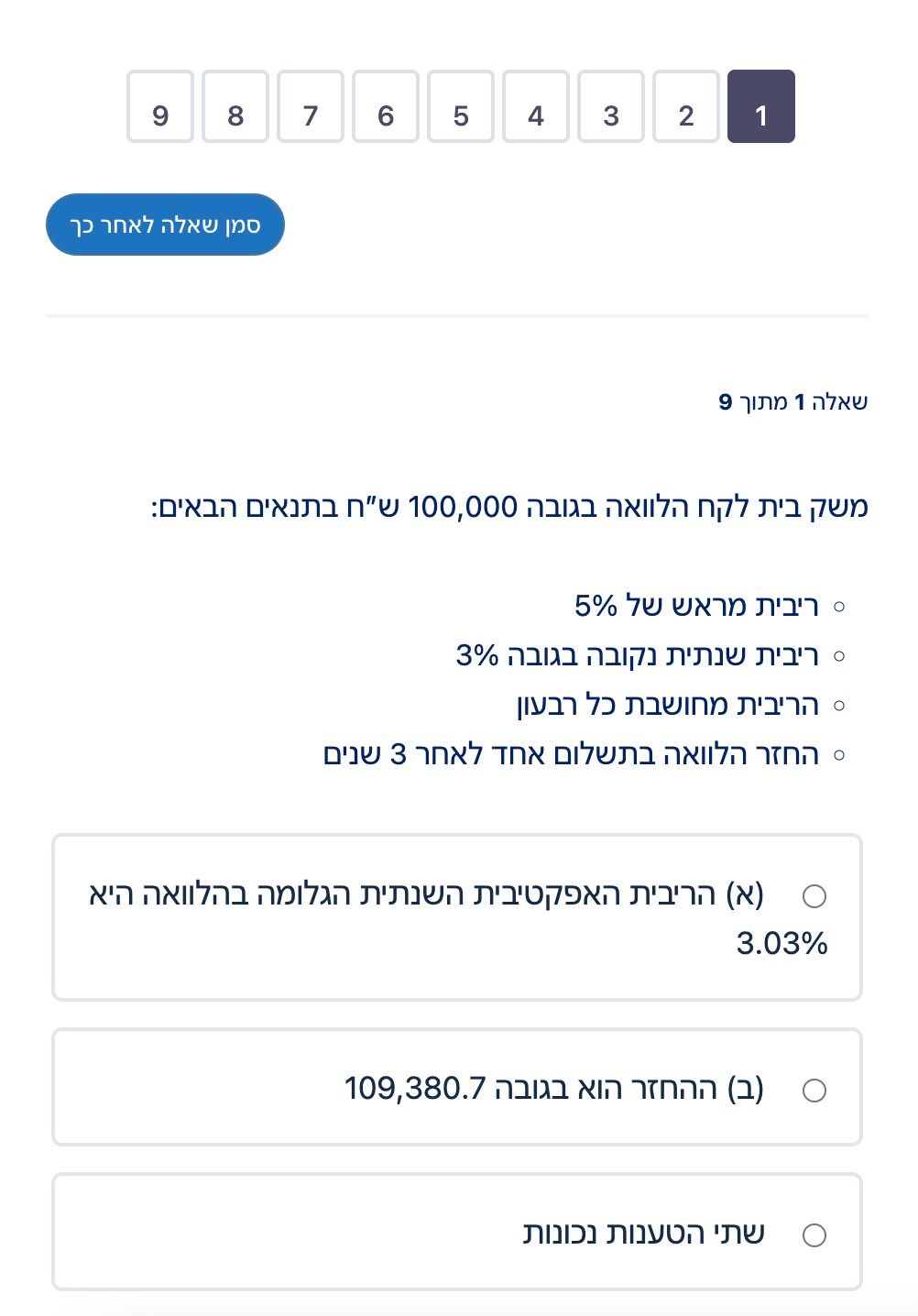Viewport: 918px width, 1316px height.
Task: Go to question 2
Action: [685, 106]
